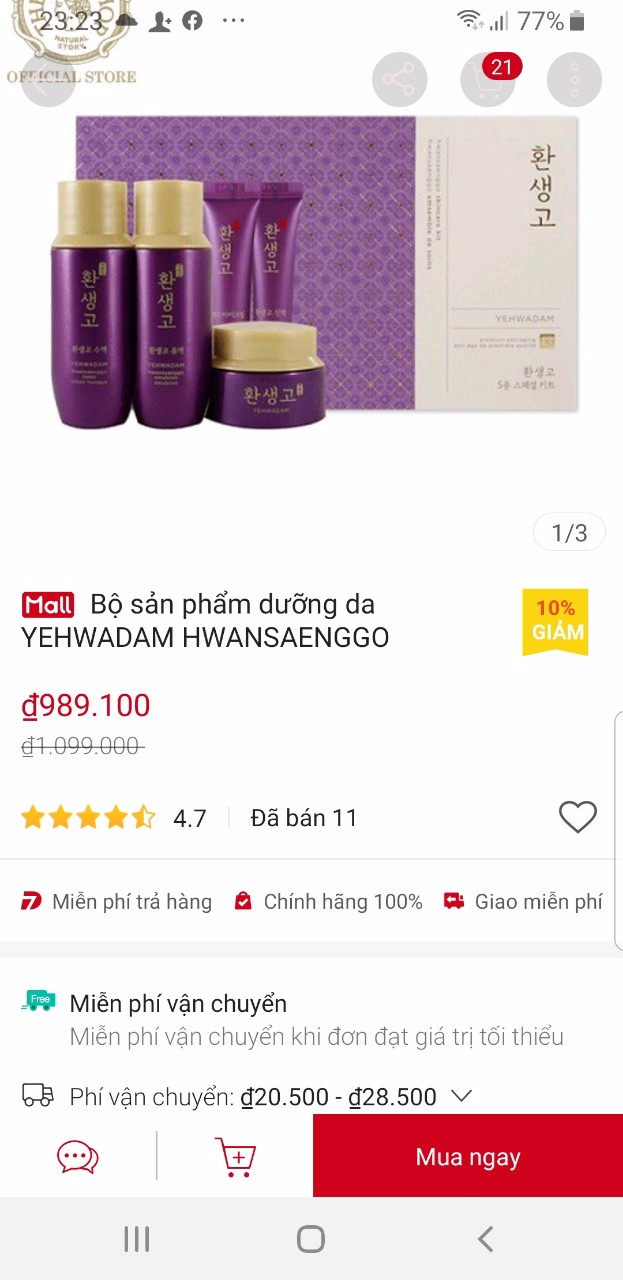The height and width of the screenshot is (1280, 623).
Task: Open the Miễn phí vận chuyển info
Action: tap(178, 1003)
